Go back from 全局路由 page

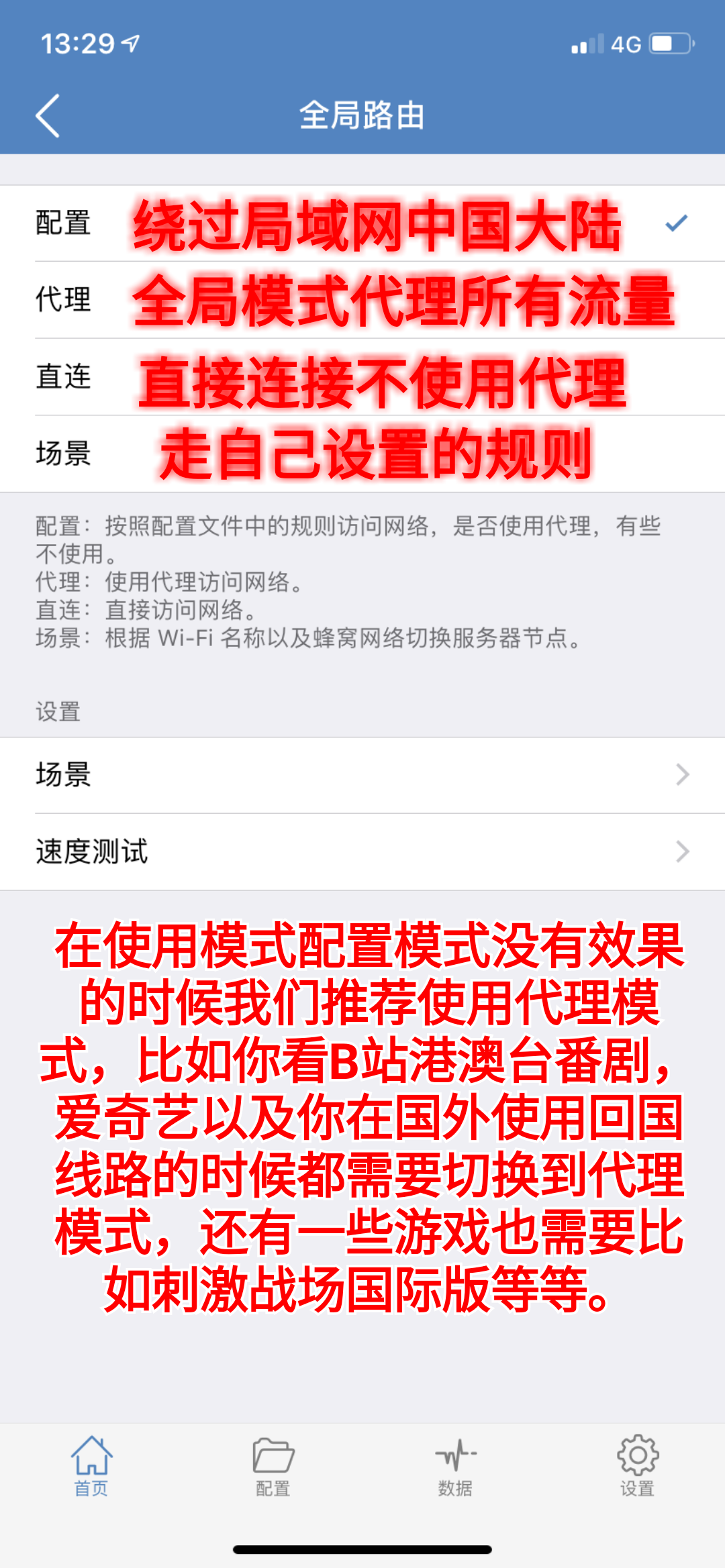[x=48, y=115]
